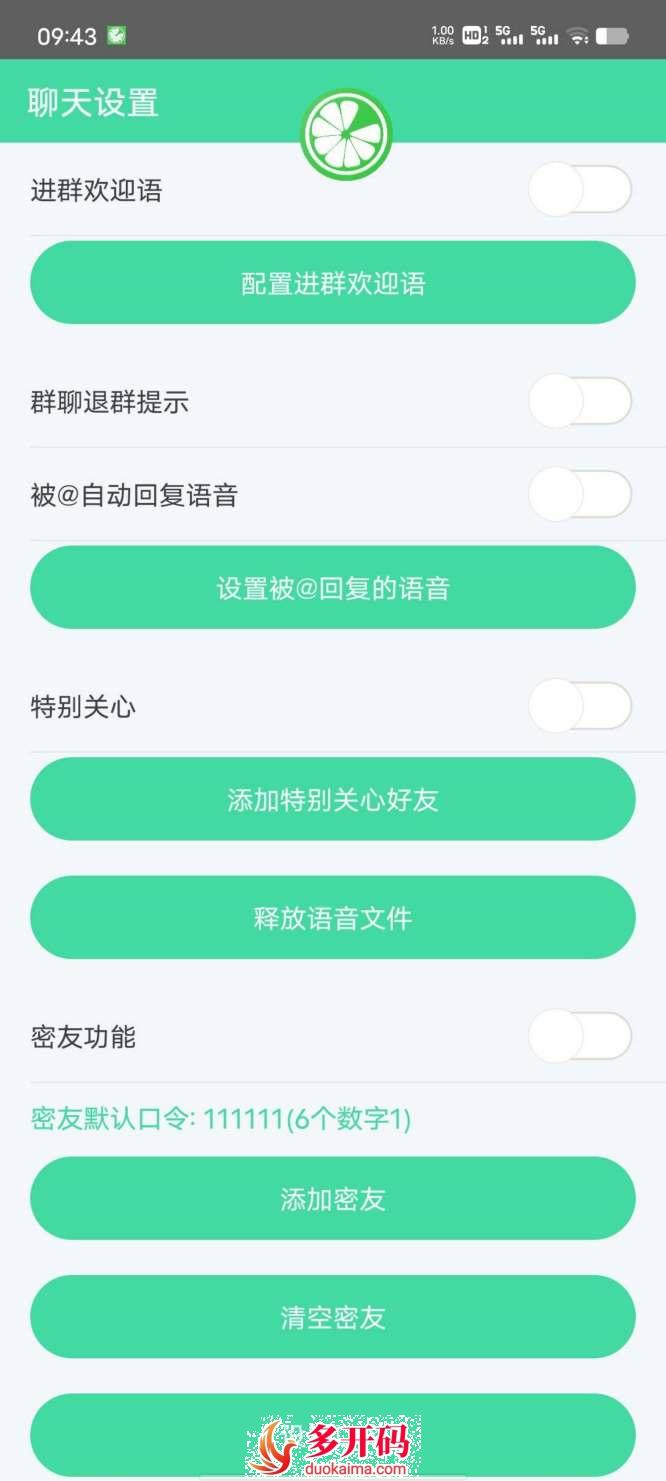This screenshot has width=666, height=1481.
Task: Turn on 群聊退群提示
Action: tap(580, 402)
